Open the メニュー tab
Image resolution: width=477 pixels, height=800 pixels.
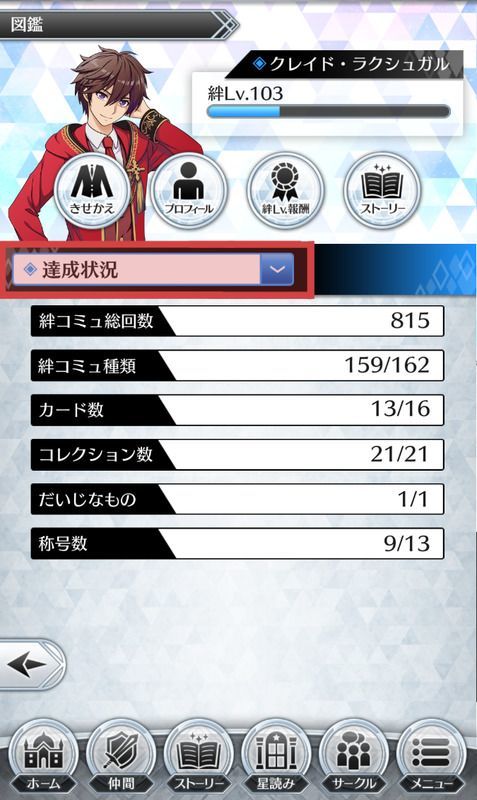(432, 756)
